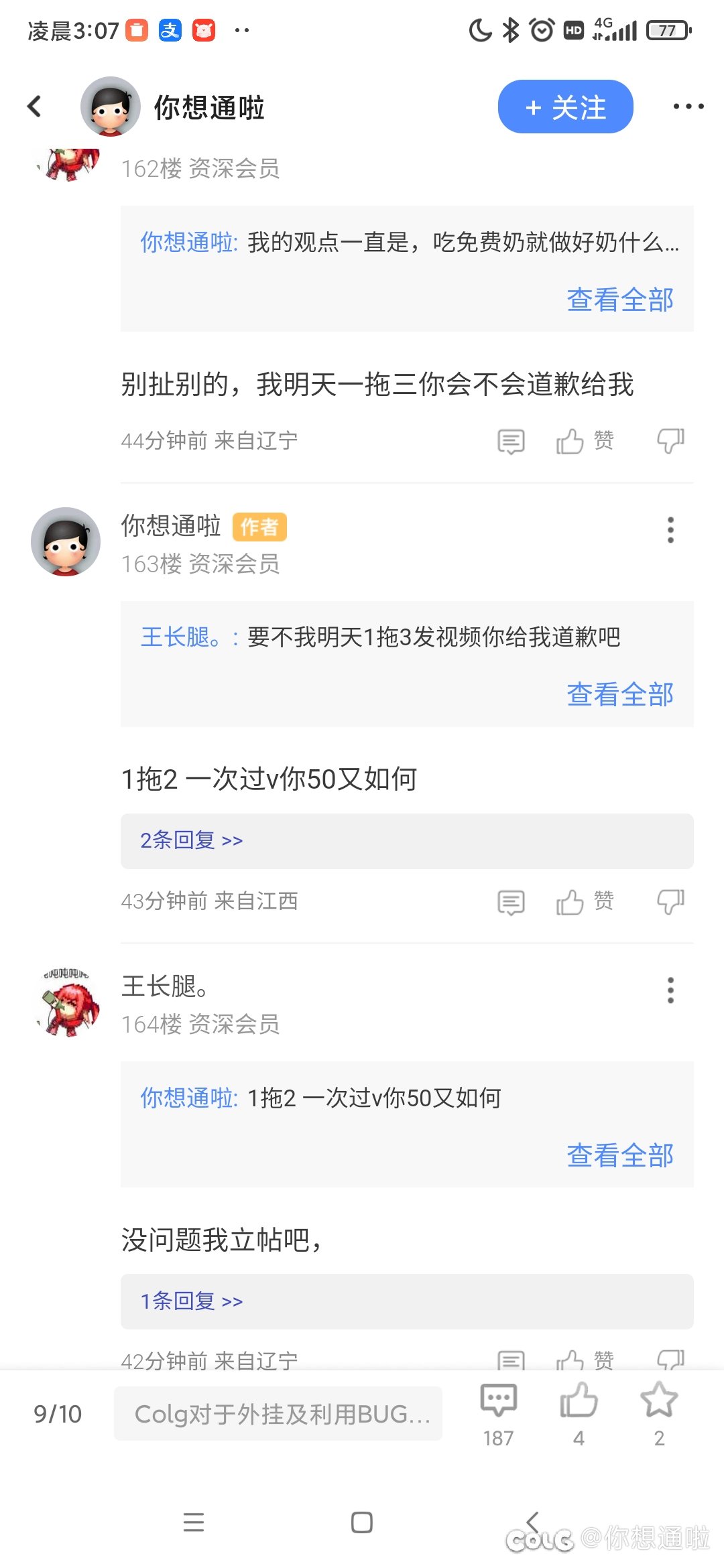
Task: Open the 9/10 page selector
Action: pyautogui.click(x=58, y=1414)
